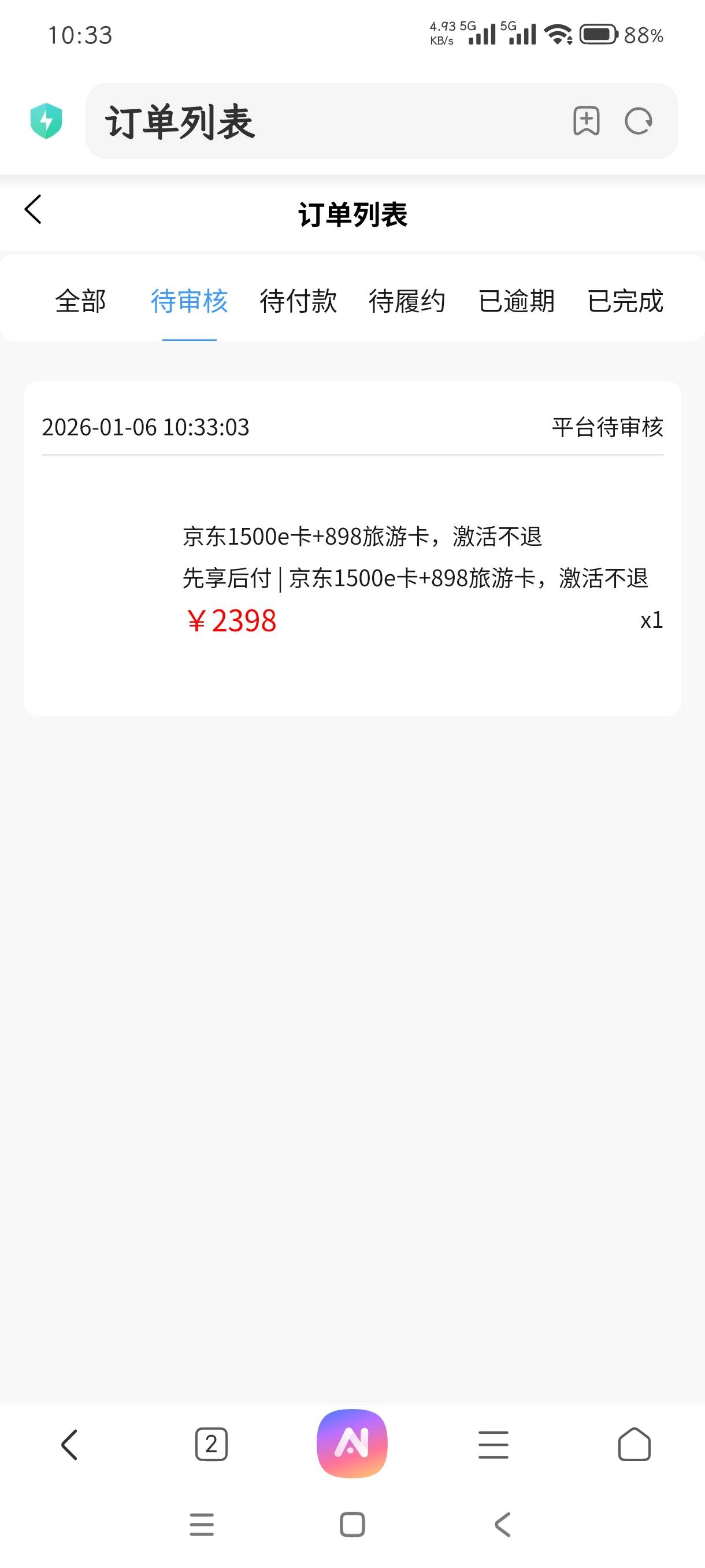Tap the page back arrow beside 订单列表

[33, 210]
